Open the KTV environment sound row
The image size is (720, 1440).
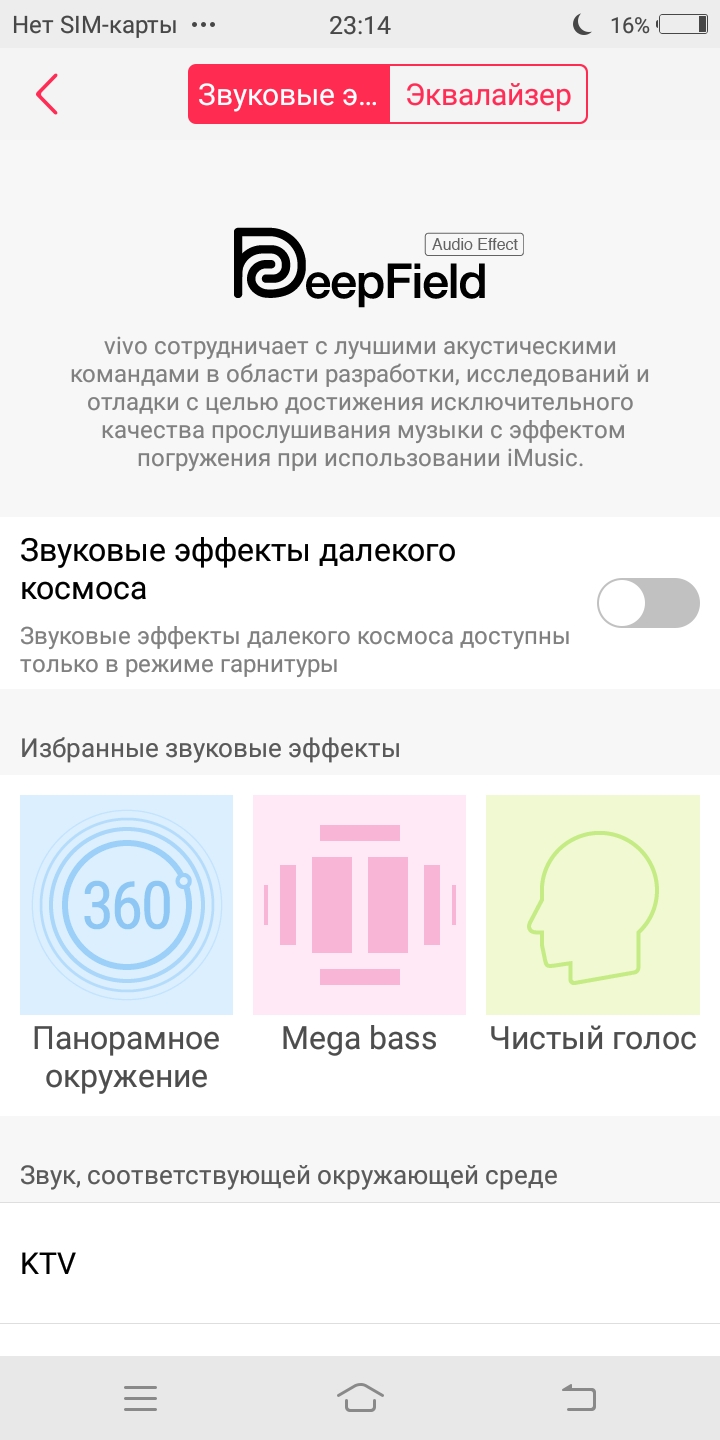[360, 1264]
